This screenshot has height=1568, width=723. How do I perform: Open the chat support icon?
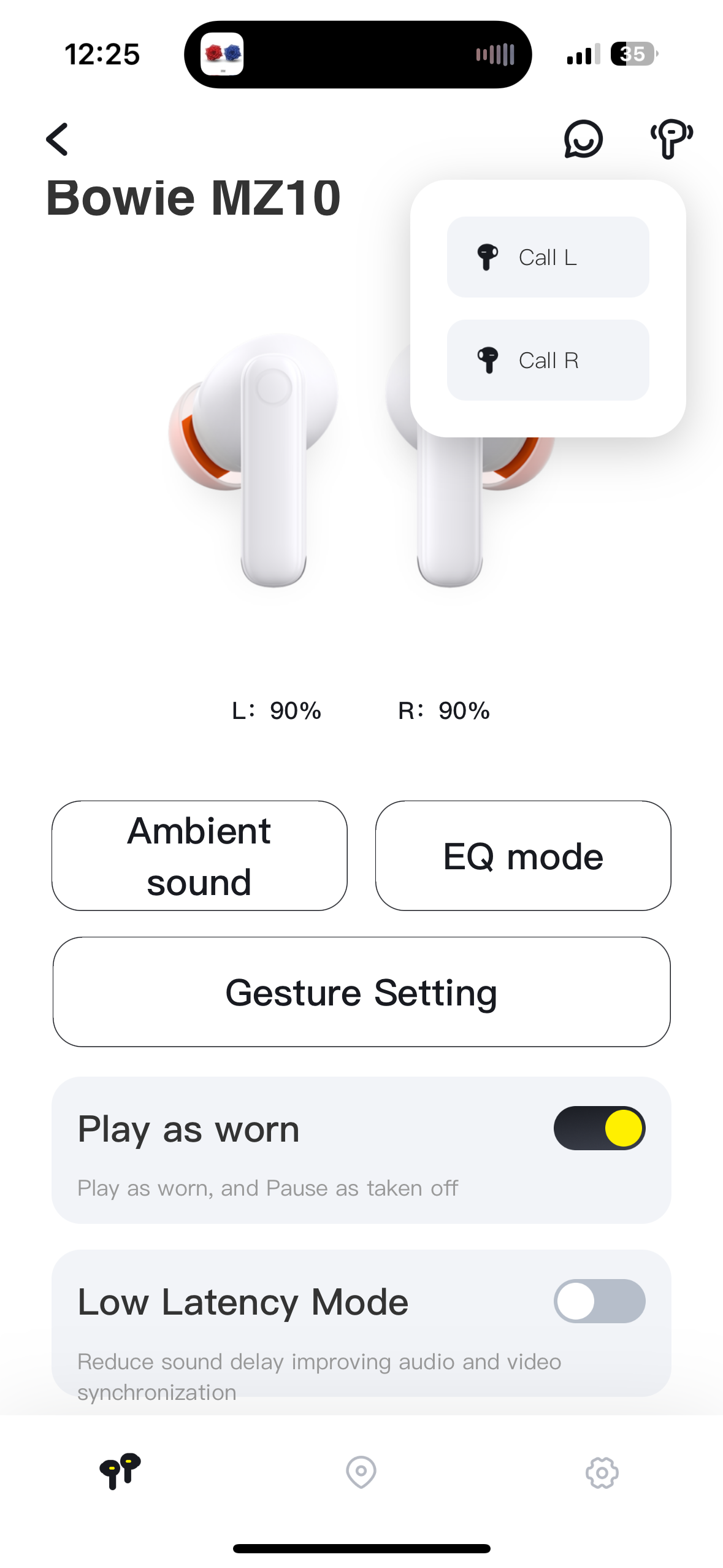583,139
